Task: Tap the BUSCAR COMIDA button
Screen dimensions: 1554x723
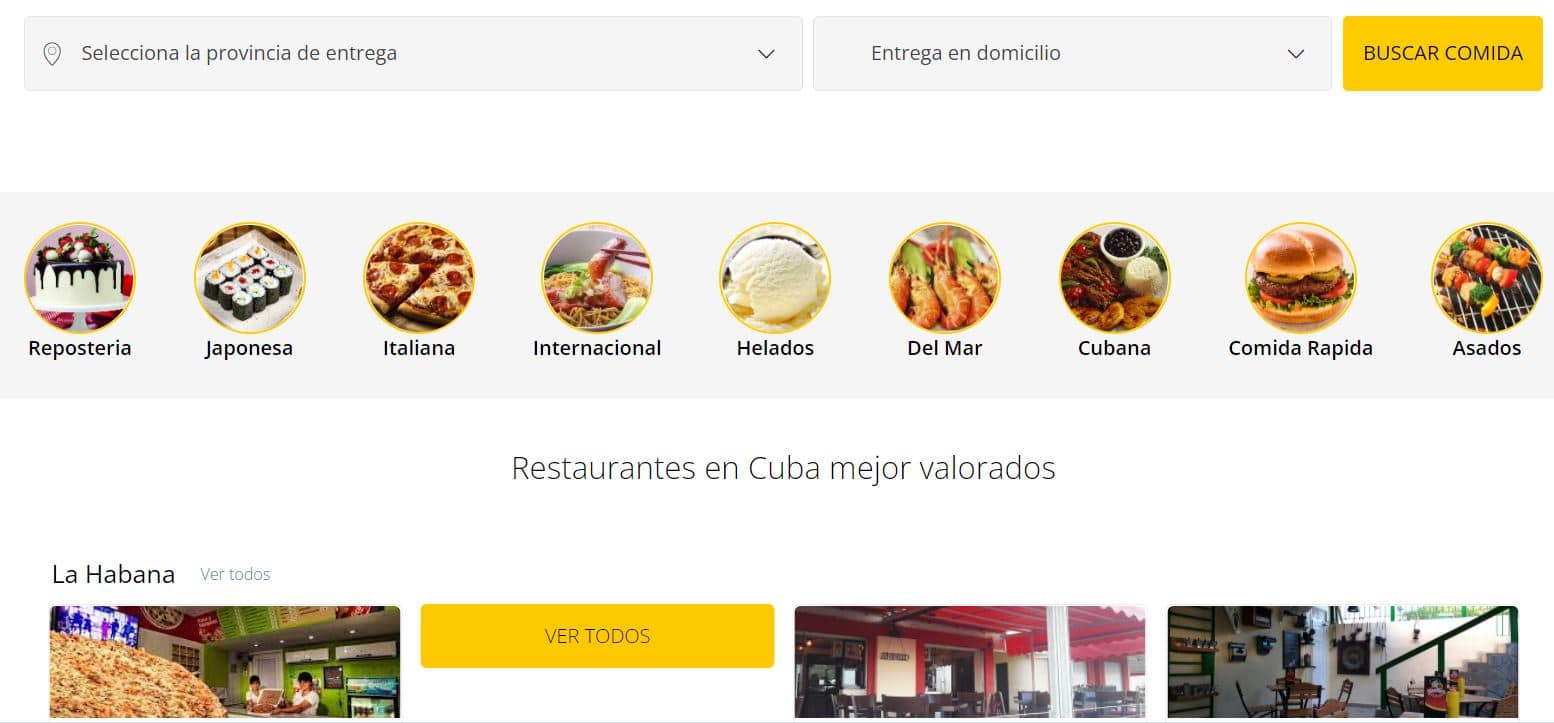Action: (x=1442, y=54)
